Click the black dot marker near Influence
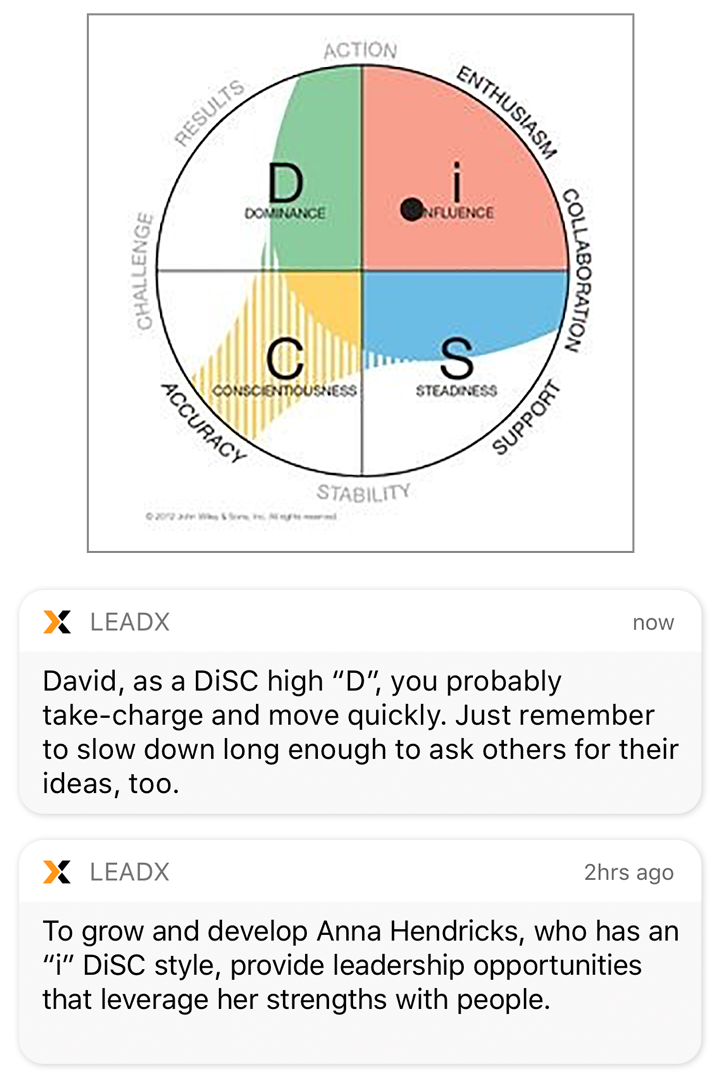Screen dimensions: 728x1088 click(x=413, y=208)
